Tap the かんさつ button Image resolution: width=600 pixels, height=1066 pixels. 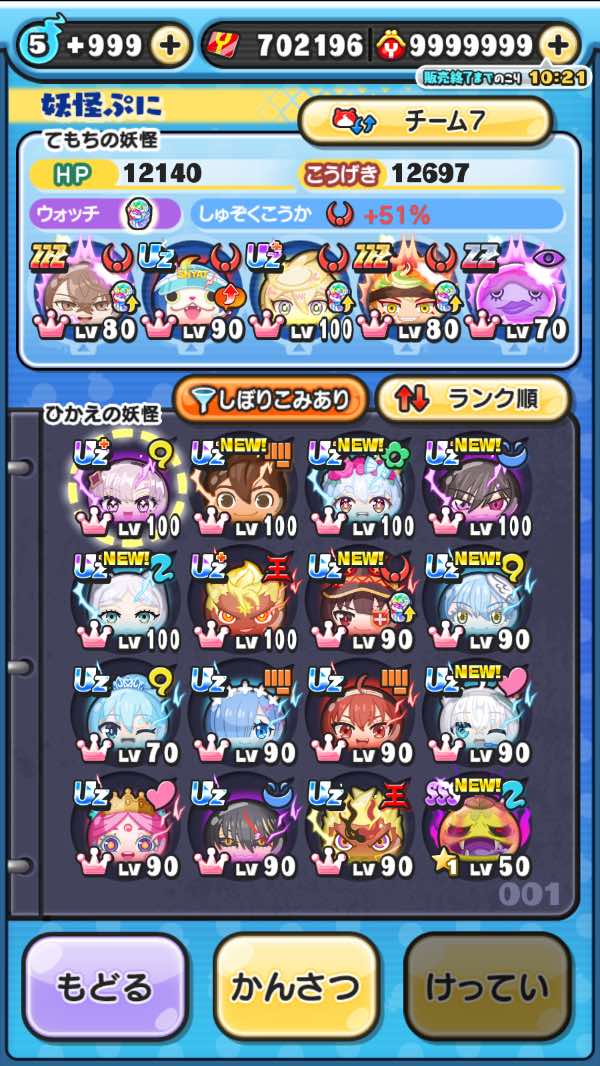click(296, 987)
